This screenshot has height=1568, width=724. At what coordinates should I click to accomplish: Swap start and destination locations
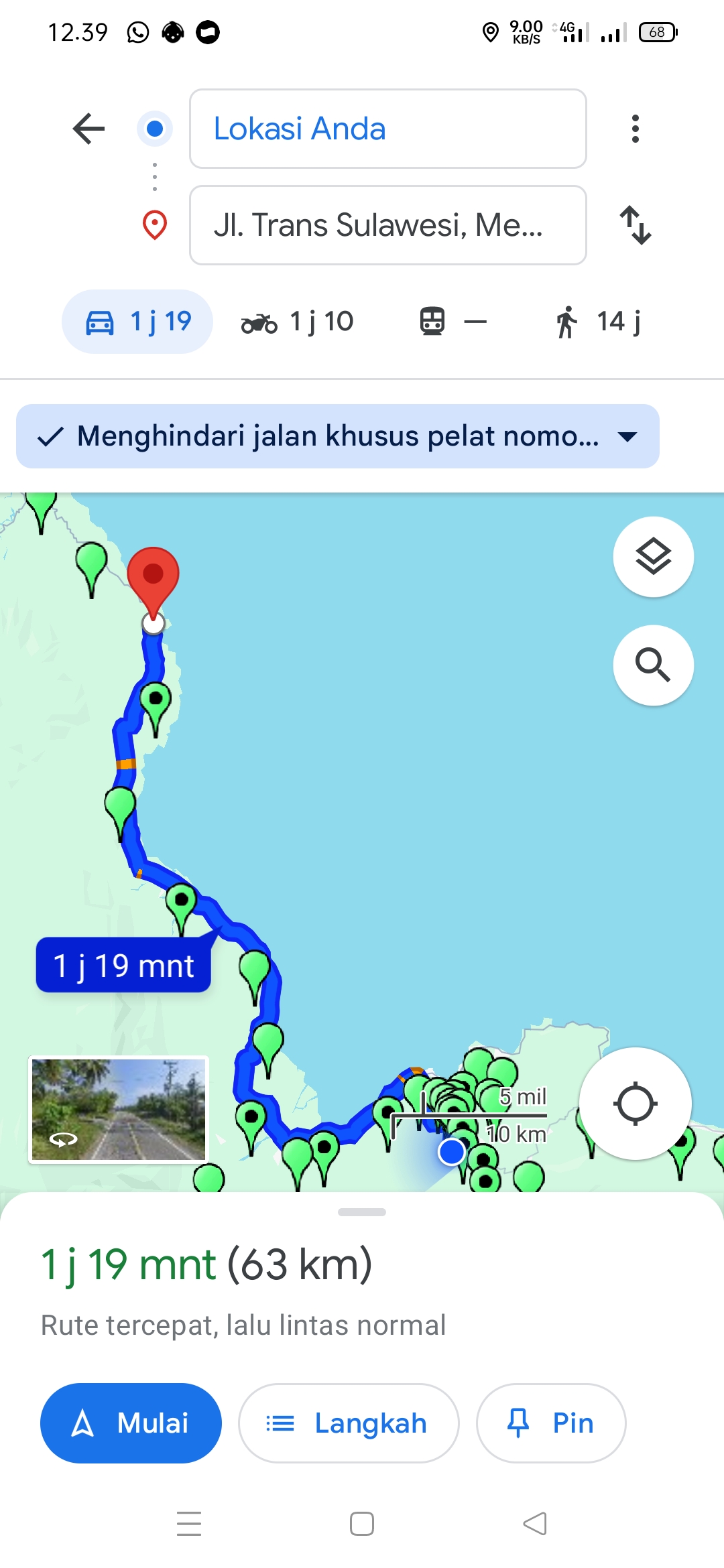pos(635,225)
